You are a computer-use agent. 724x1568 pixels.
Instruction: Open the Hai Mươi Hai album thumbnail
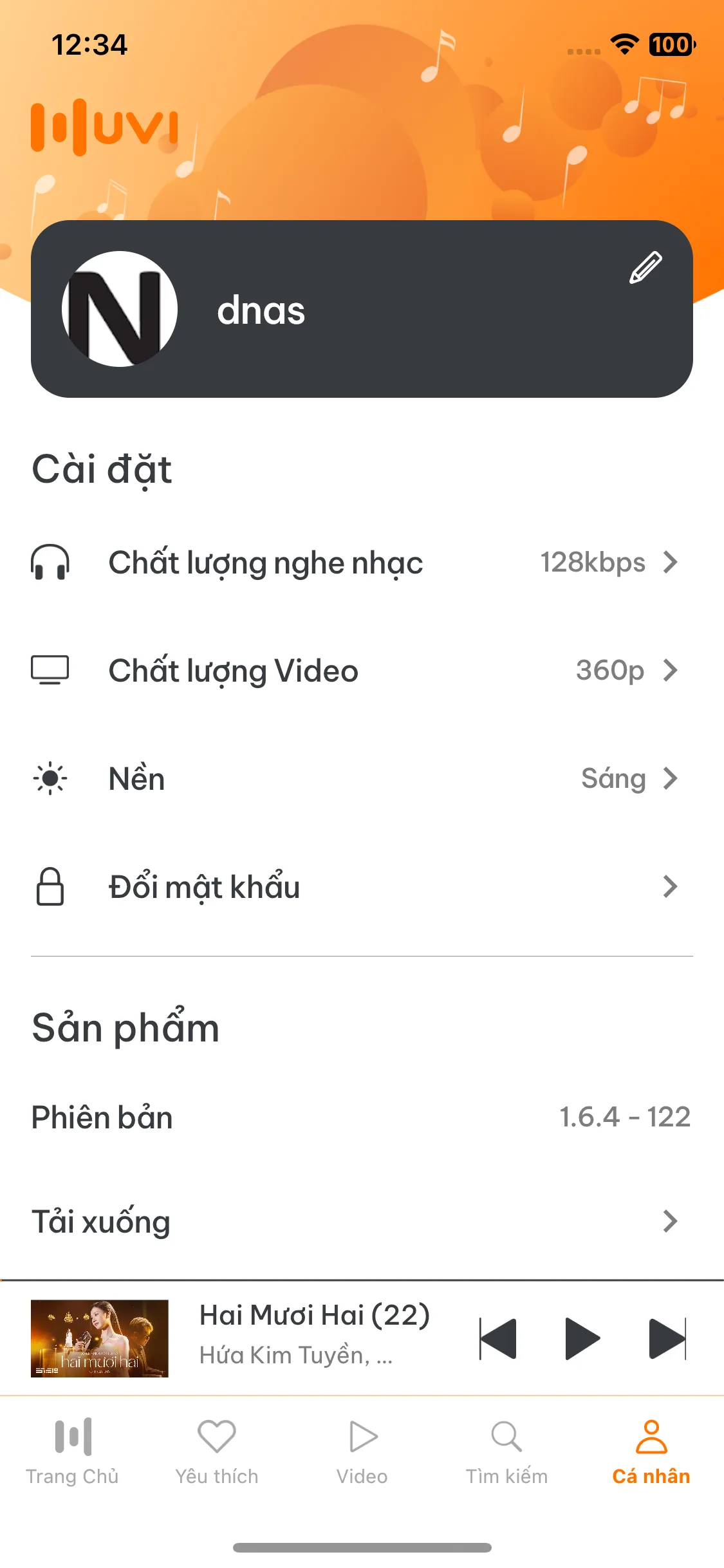coord(100,1339)
